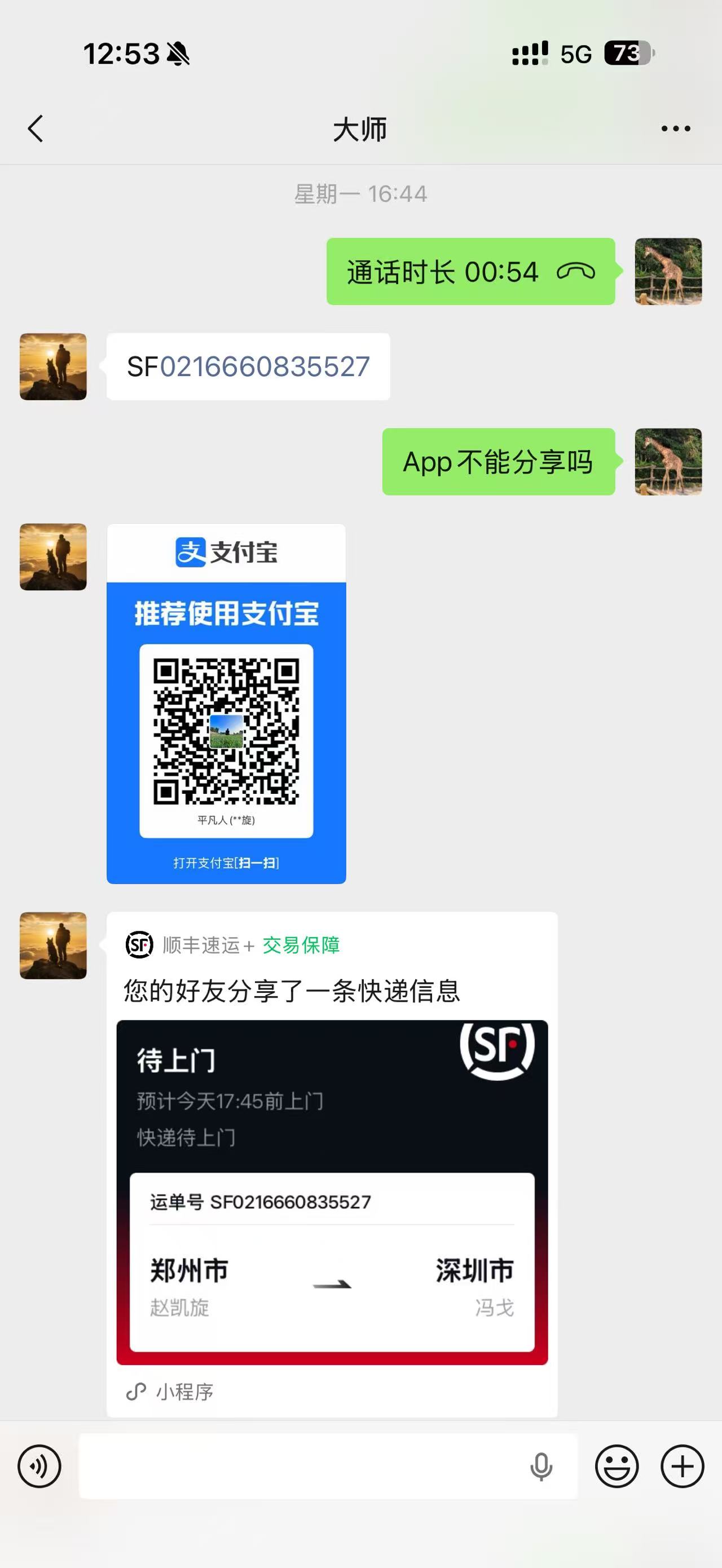Open the 支付宝 QR code image

[226, 703]
